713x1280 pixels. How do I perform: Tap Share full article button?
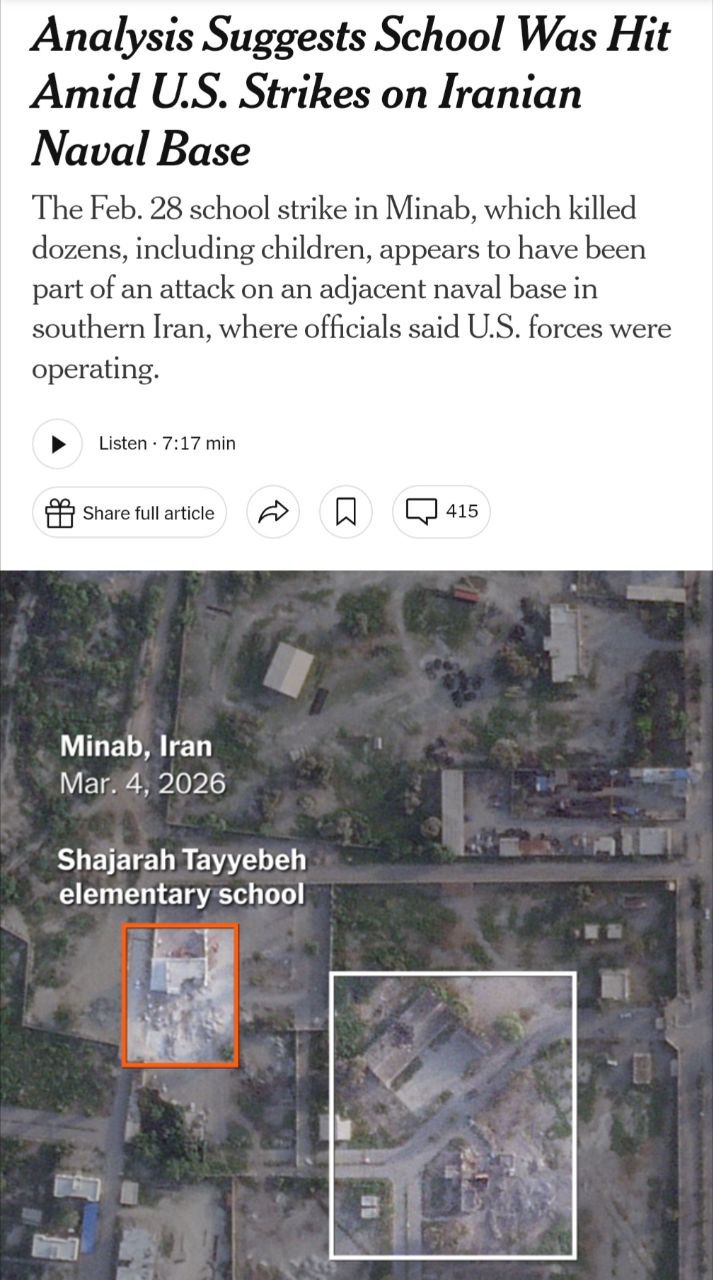click(x=130, y=513)
